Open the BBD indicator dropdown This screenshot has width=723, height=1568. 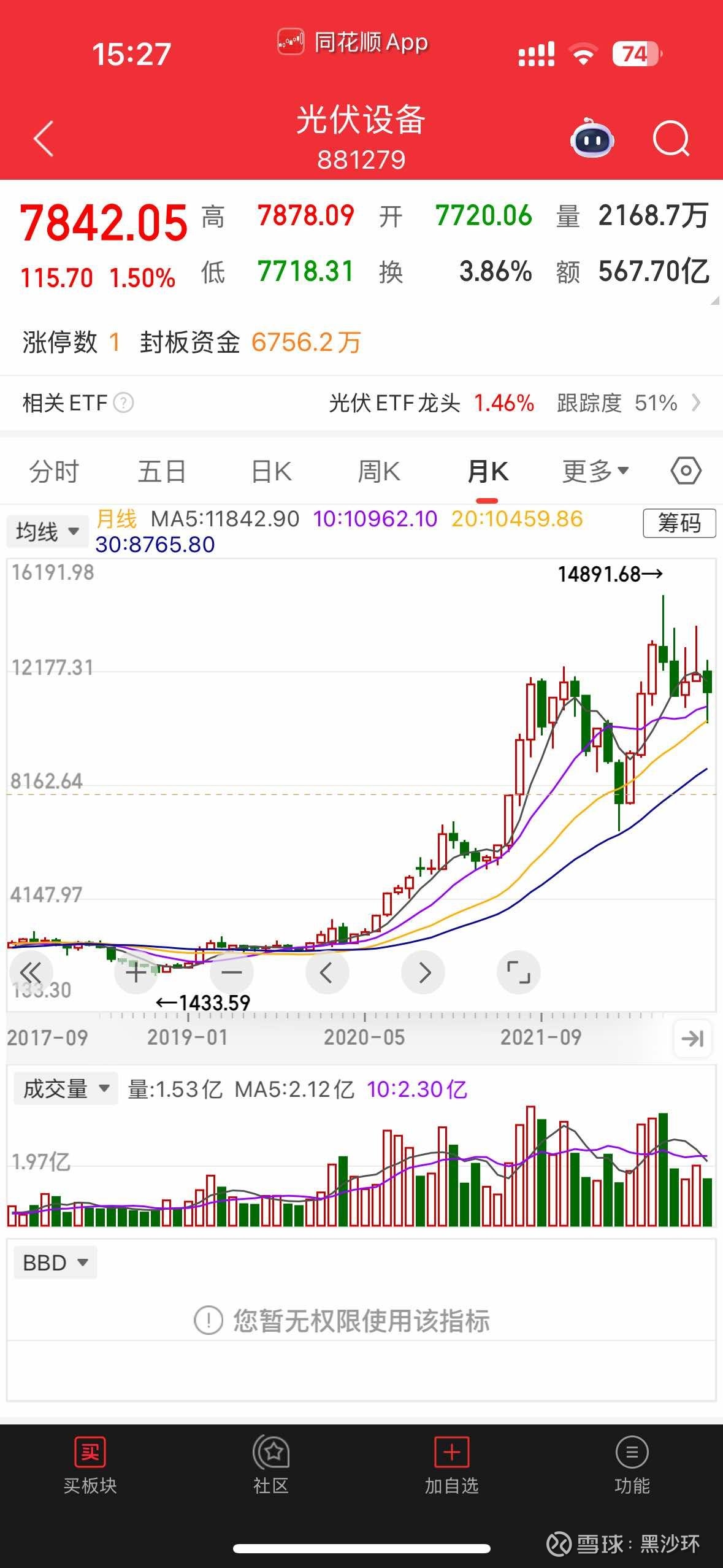[x=55, y=1262]
